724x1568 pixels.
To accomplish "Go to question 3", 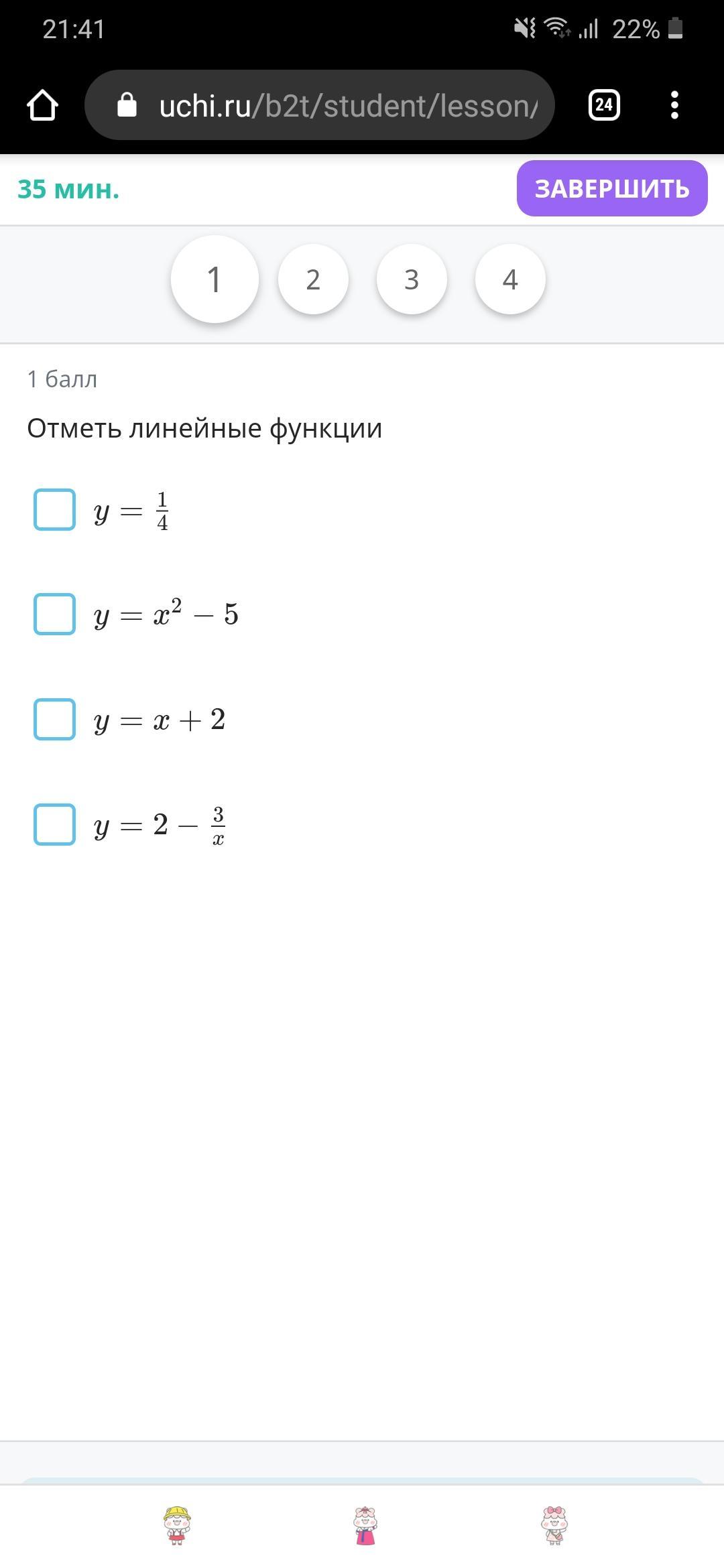I will (412, 279).
